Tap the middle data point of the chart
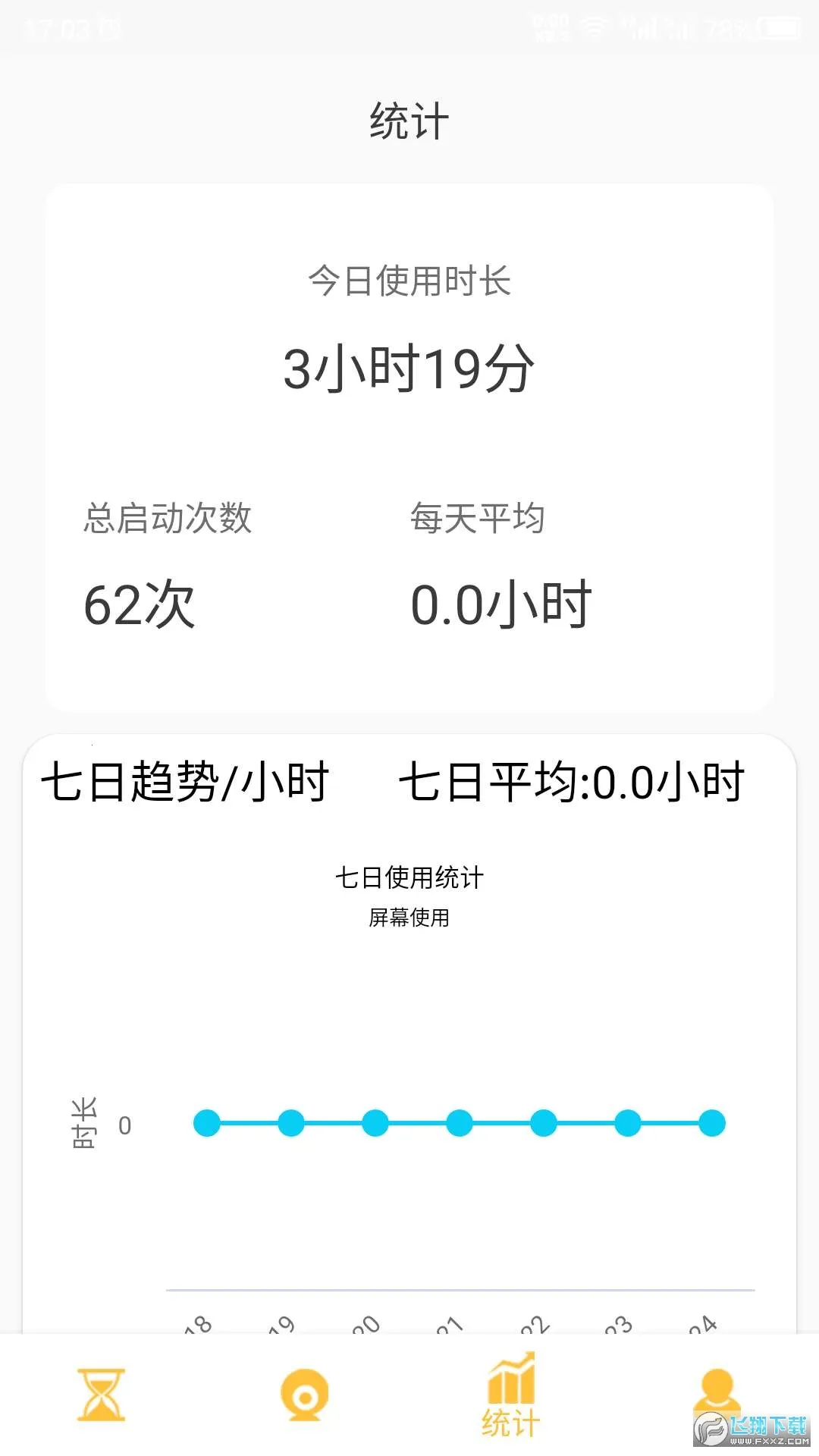Image resolution: width=819 pixels, height=1456 pixels. click(x=460, y=1123)
